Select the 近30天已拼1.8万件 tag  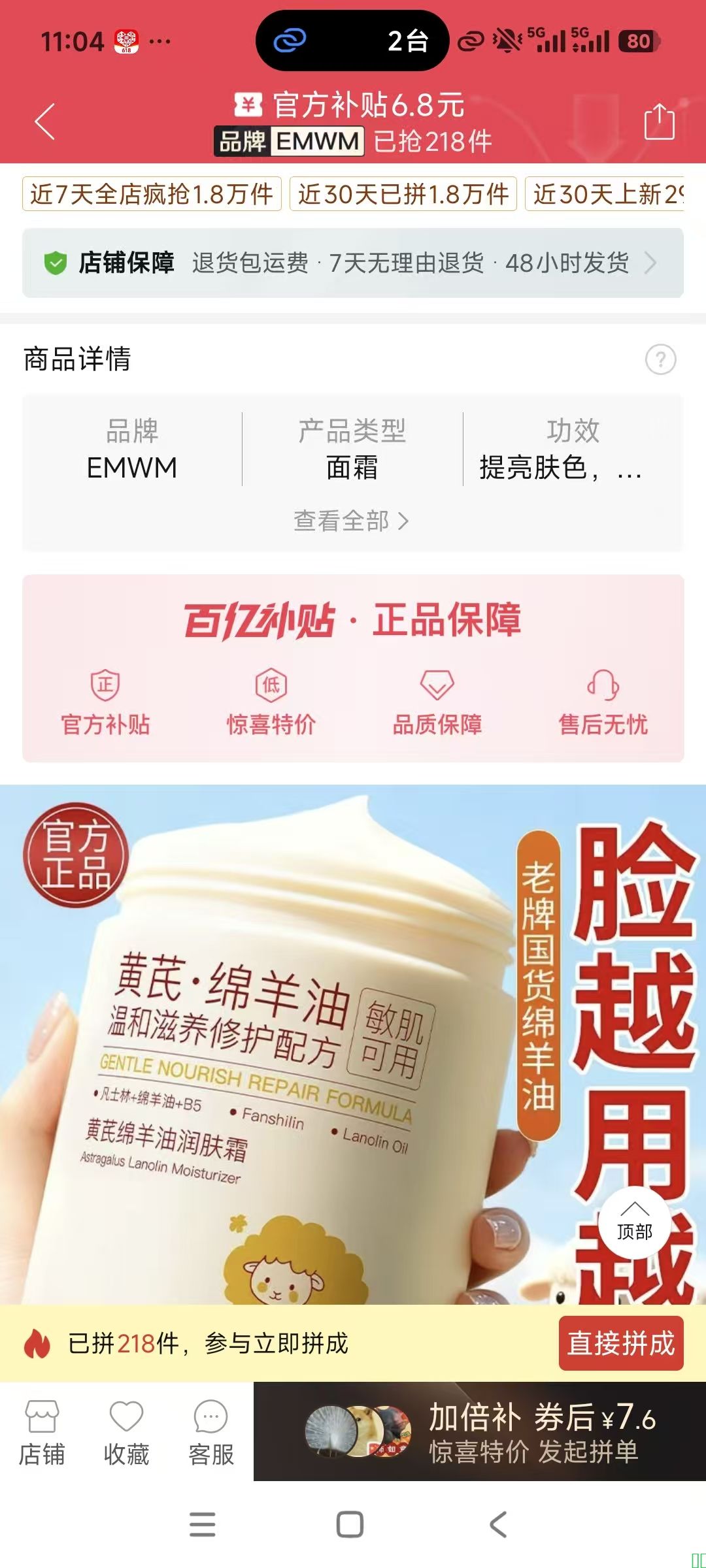[x=403, y=194]
